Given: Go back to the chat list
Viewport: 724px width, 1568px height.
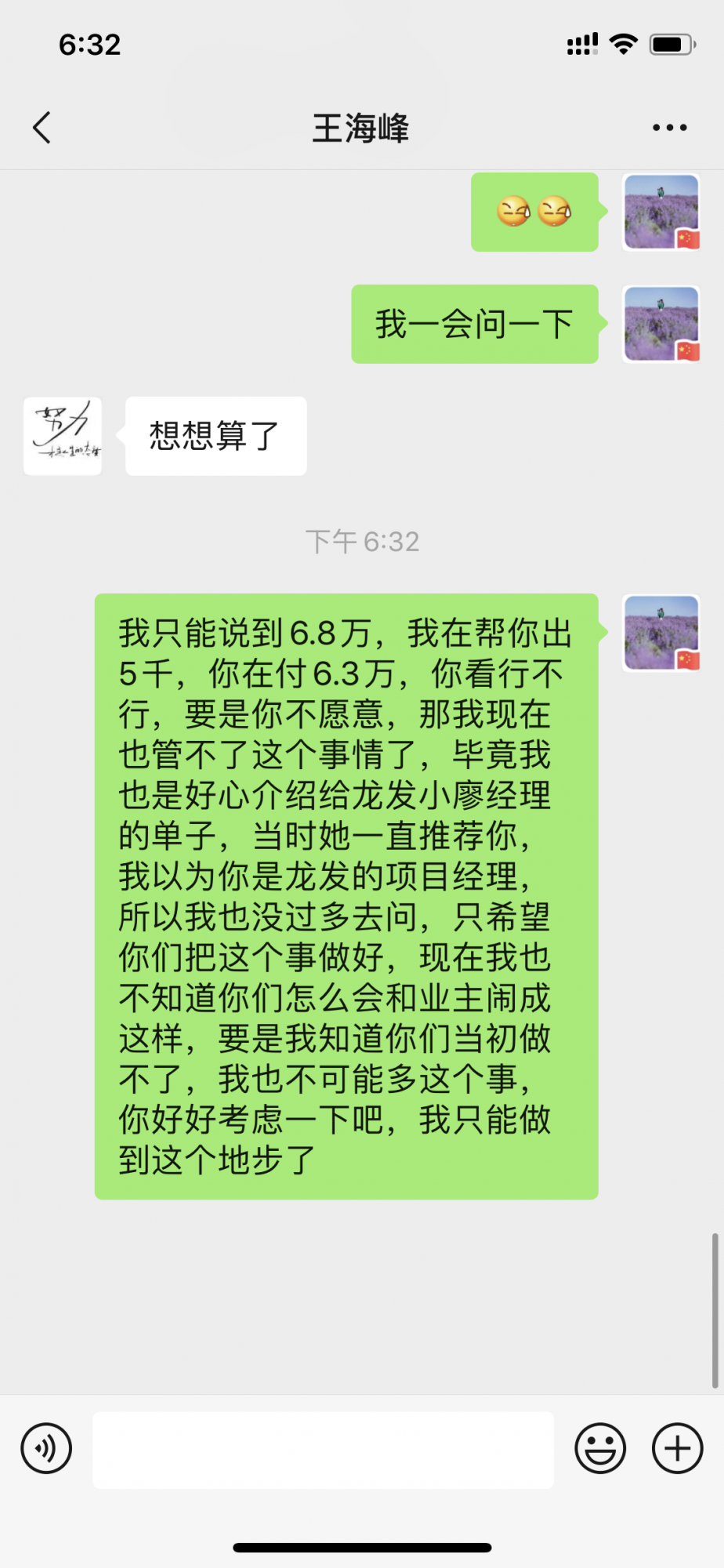Looking at the screenshot, I should pos(42,128).
